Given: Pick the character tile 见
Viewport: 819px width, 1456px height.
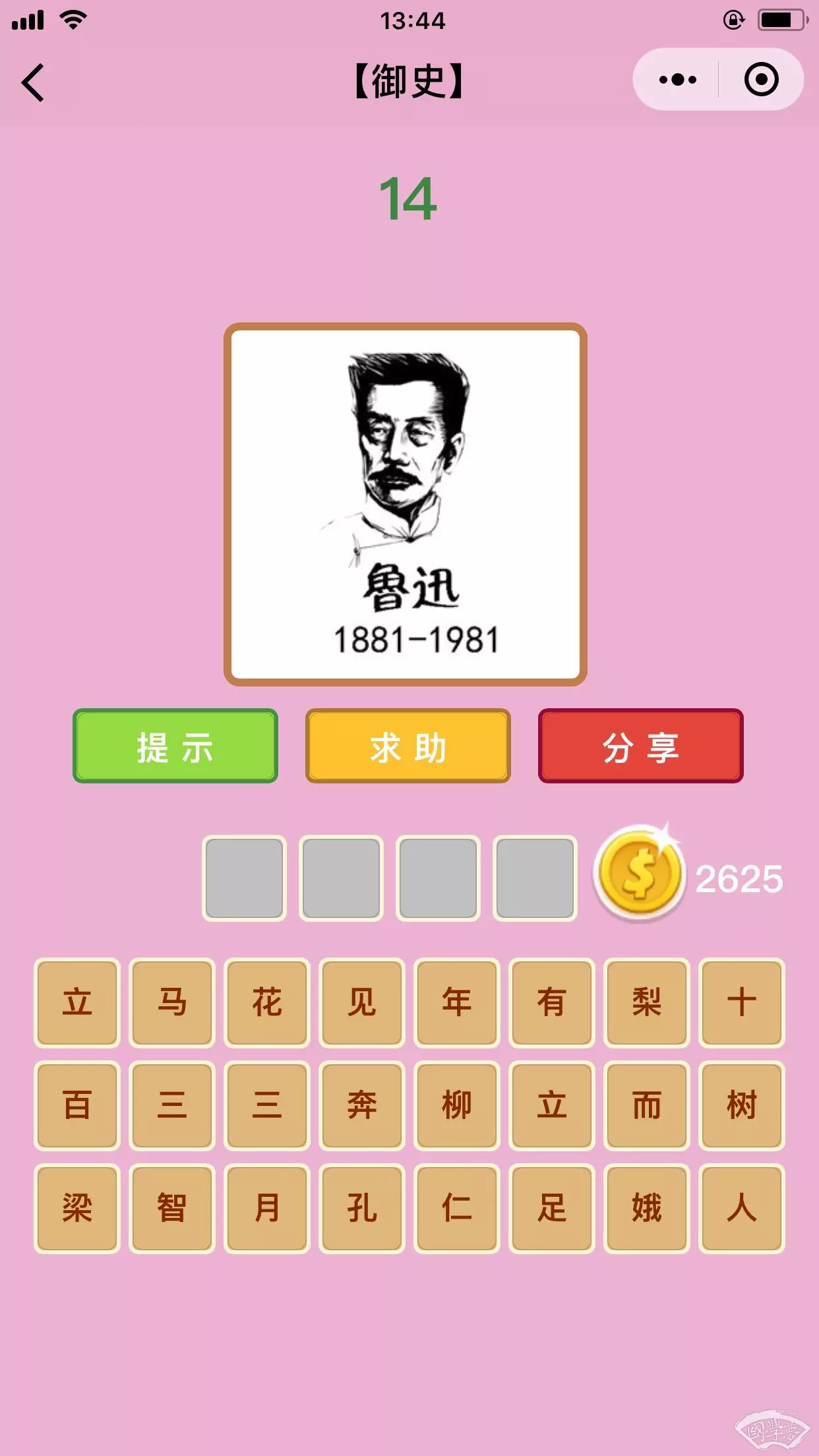Looking at the screenshot, I should click(x=362, y=1002).
